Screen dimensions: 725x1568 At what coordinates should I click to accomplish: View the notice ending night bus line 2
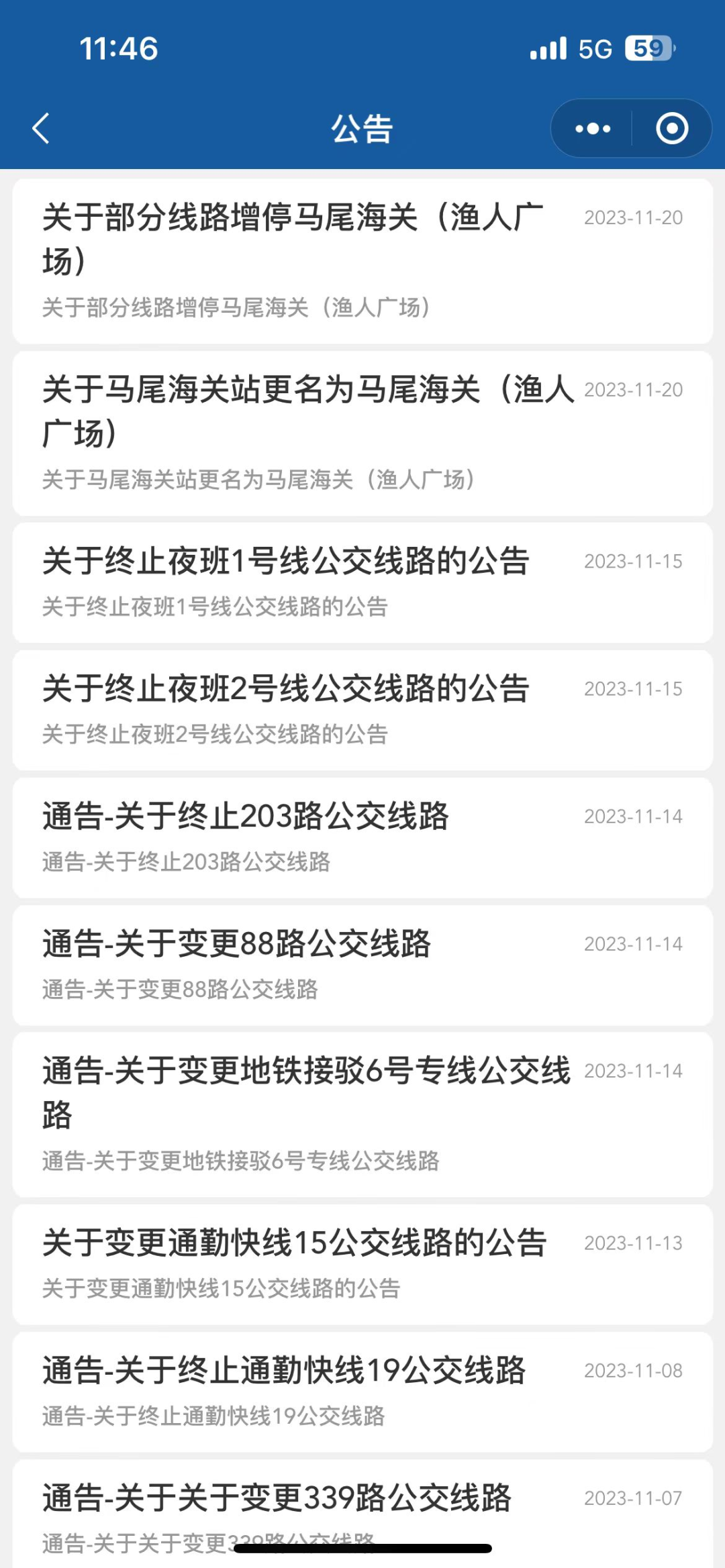tap(362, 710)
